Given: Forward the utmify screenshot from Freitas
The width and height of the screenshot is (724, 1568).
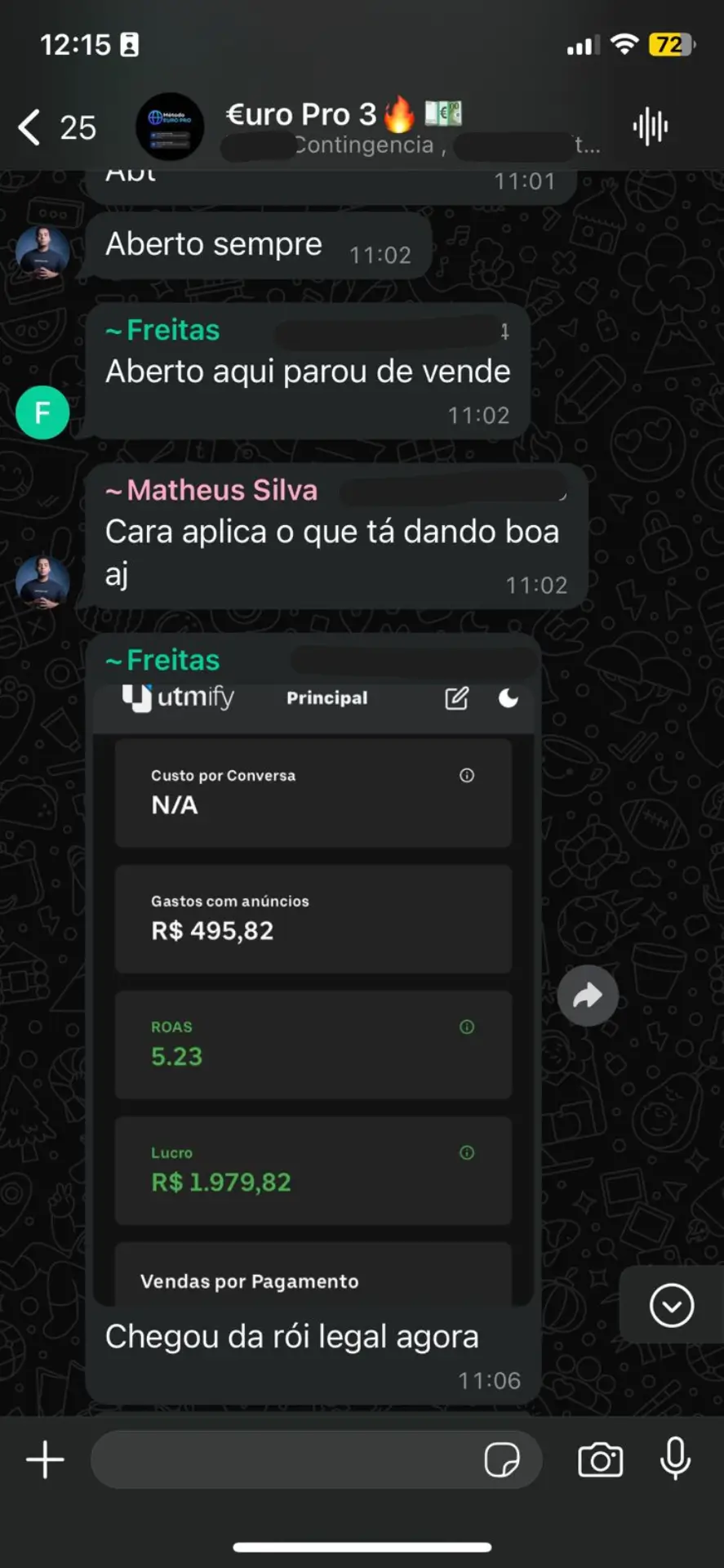Looking at the screenshot, I should (588, 995).
